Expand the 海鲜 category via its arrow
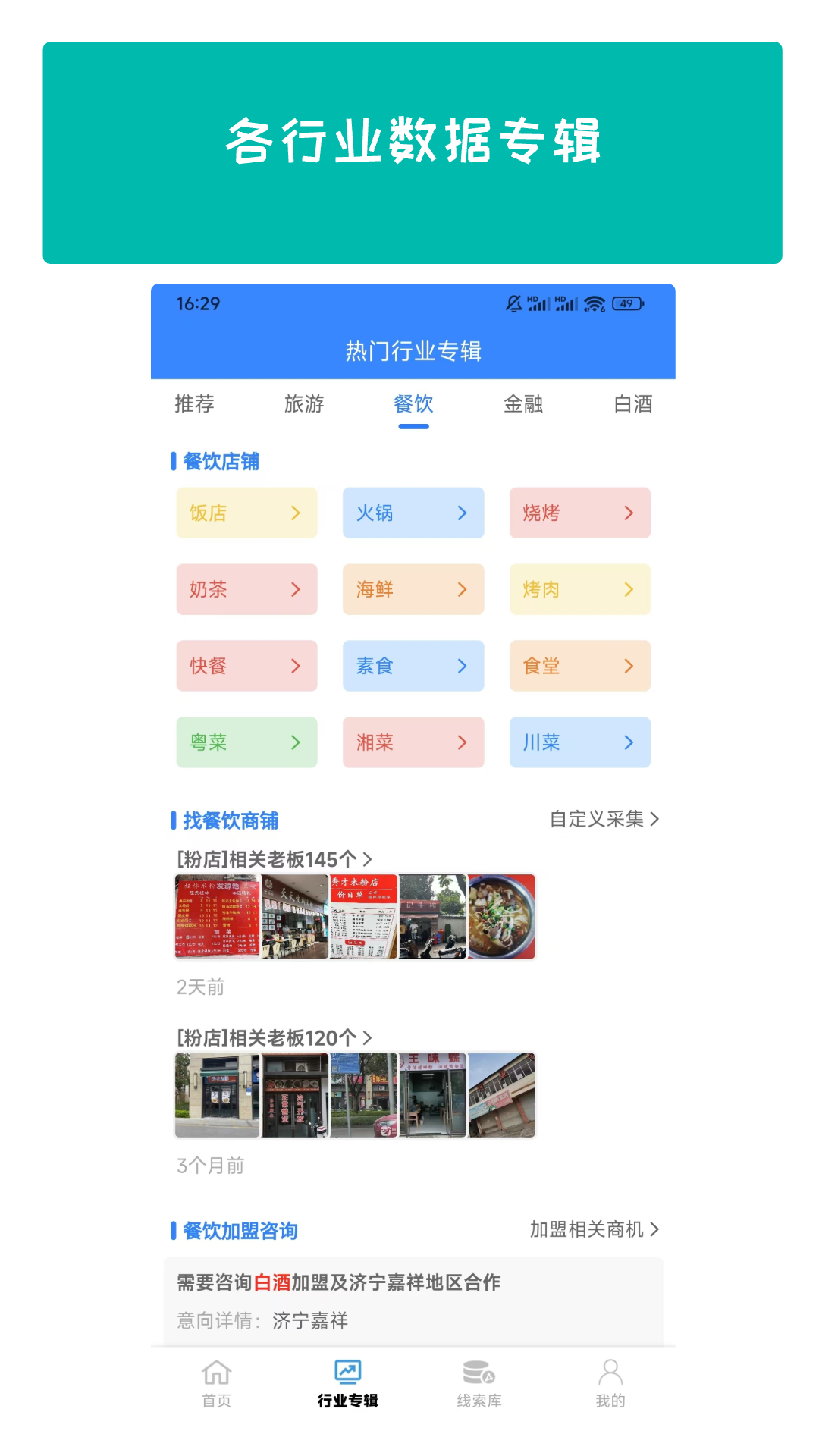This screenshot has height=1456, width=819. click(x=462, y=589)
